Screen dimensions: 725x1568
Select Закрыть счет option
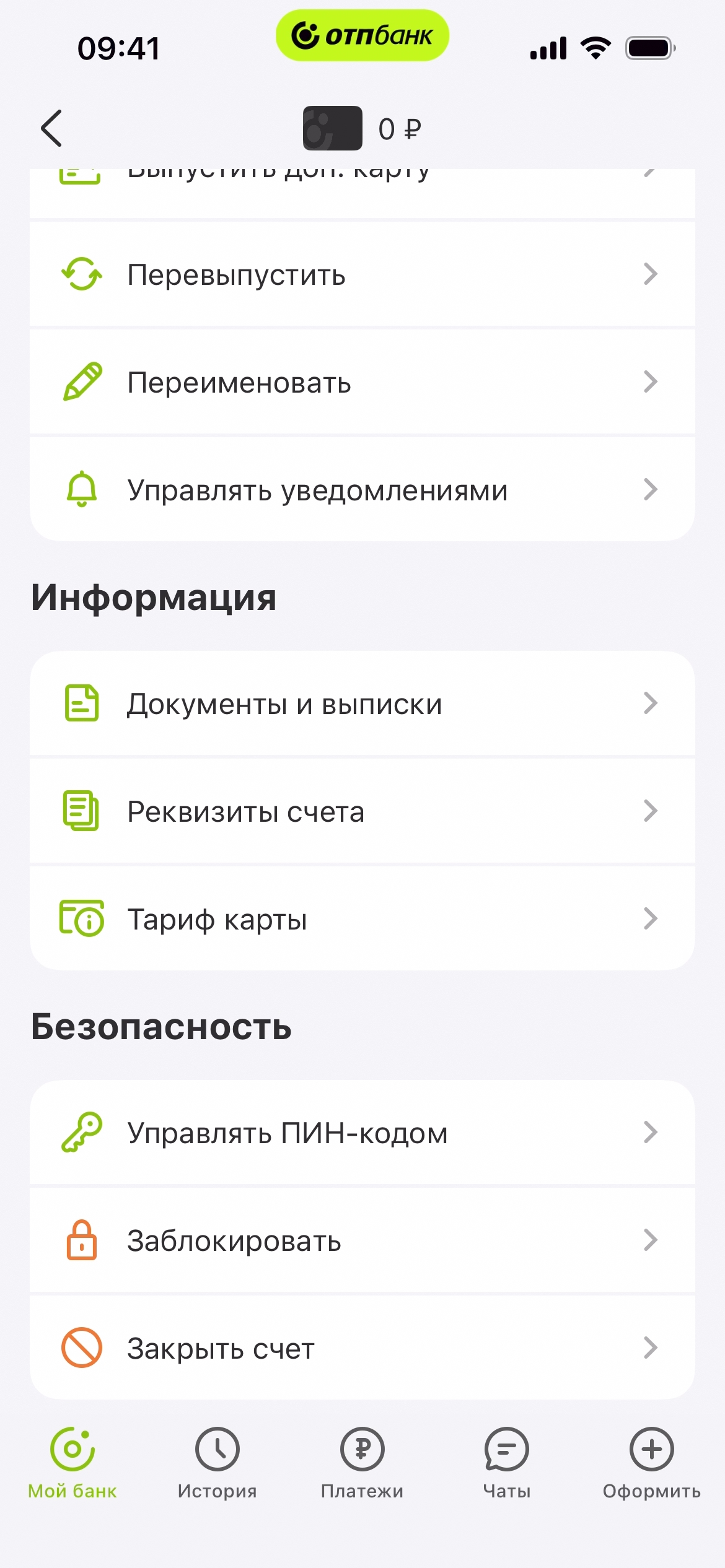362,1348
